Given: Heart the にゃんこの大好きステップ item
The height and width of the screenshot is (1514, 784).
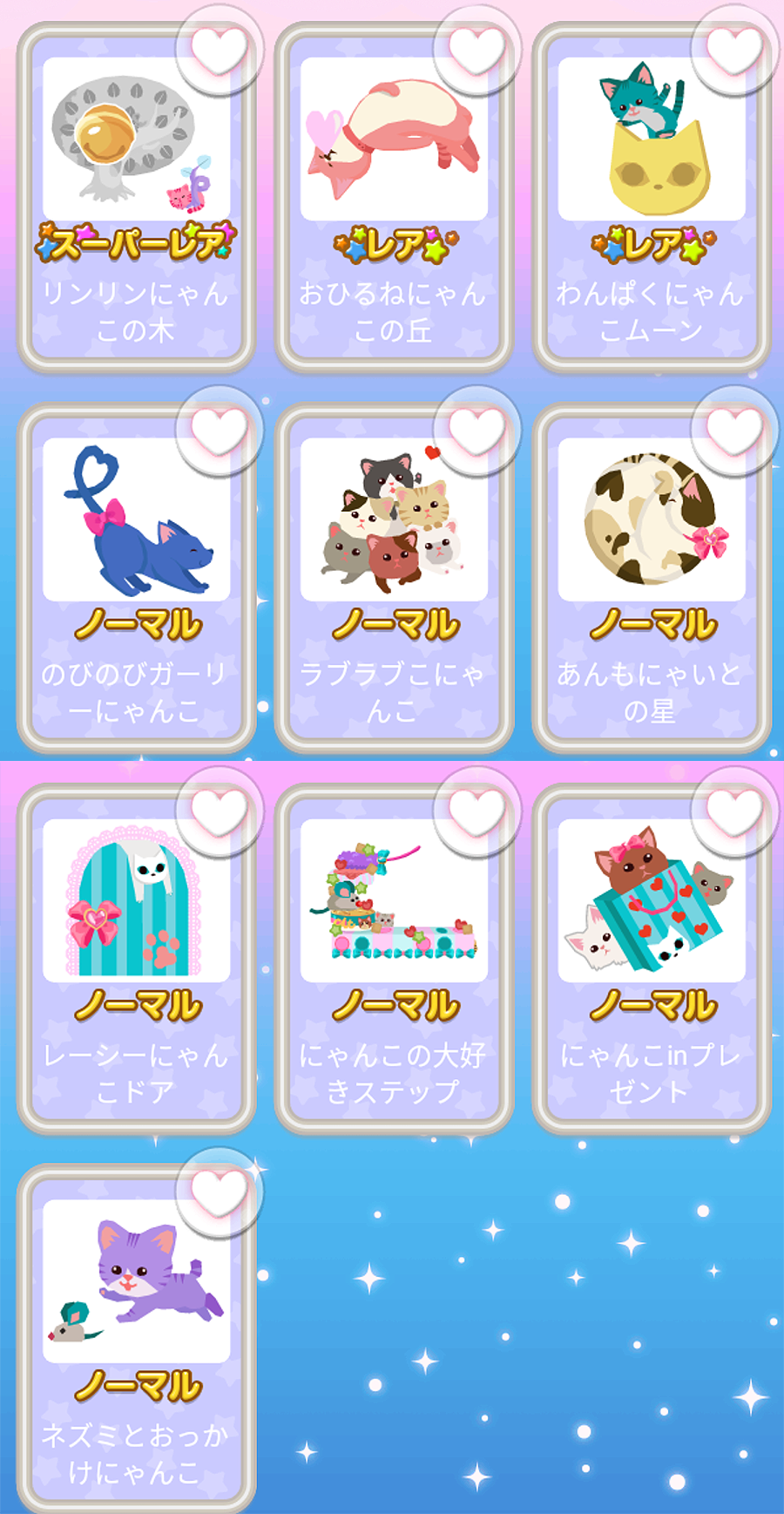Looking at the screenshot, I should pyautogui.click(x=476, y=811).
